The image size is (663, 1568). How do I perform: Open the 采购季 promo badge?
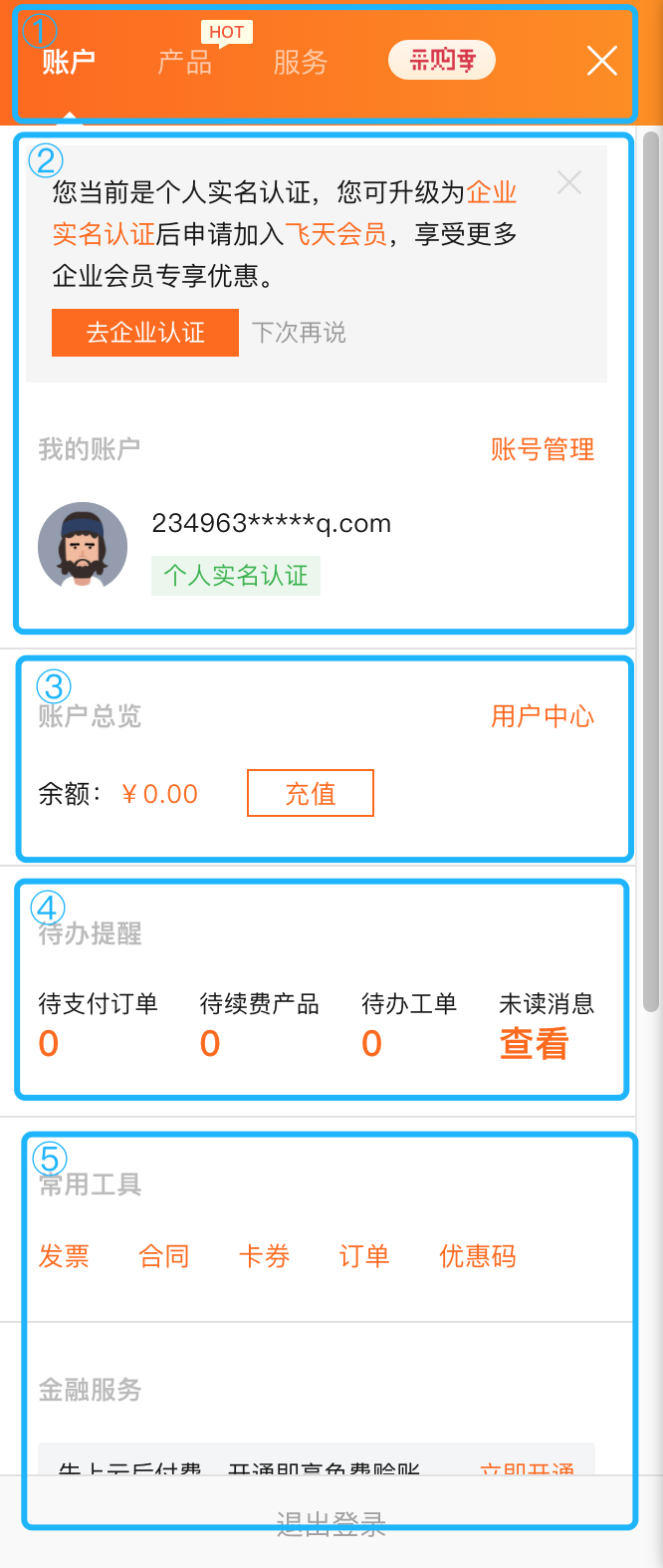tap(442, 61)
